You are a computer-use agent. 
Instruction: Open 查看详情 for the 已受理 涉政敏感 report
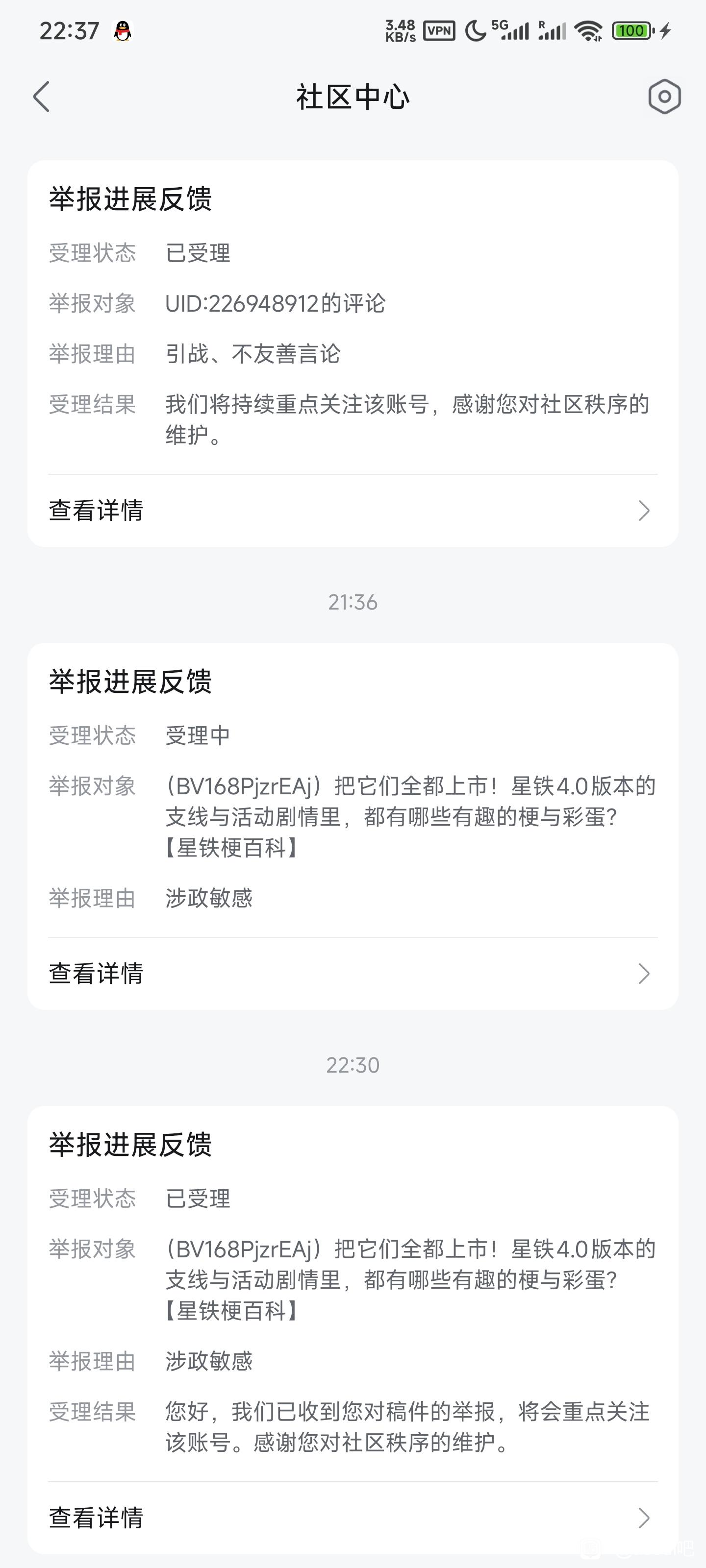(352, 1518)
